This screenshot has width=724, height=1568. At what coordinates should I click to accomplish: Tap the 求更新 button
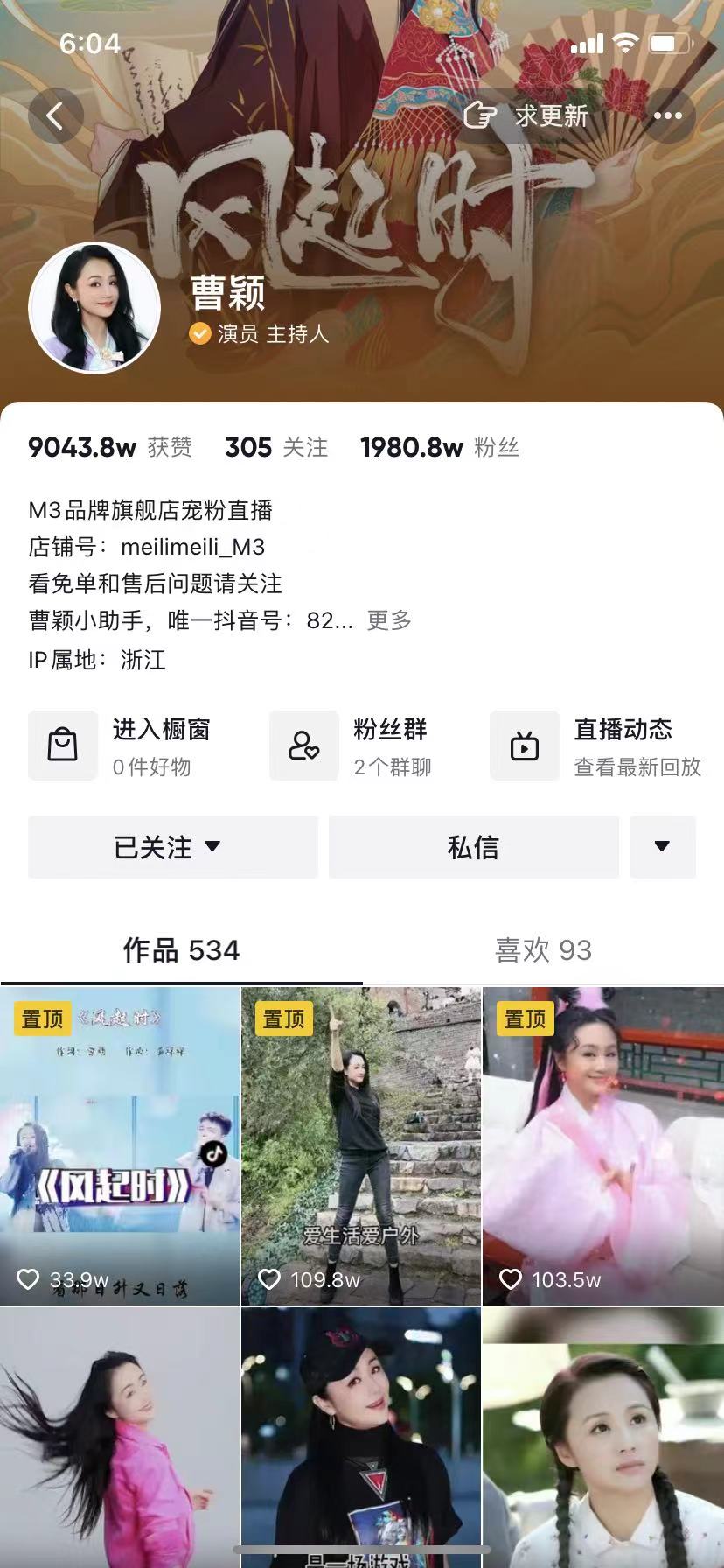click(526, 115)
